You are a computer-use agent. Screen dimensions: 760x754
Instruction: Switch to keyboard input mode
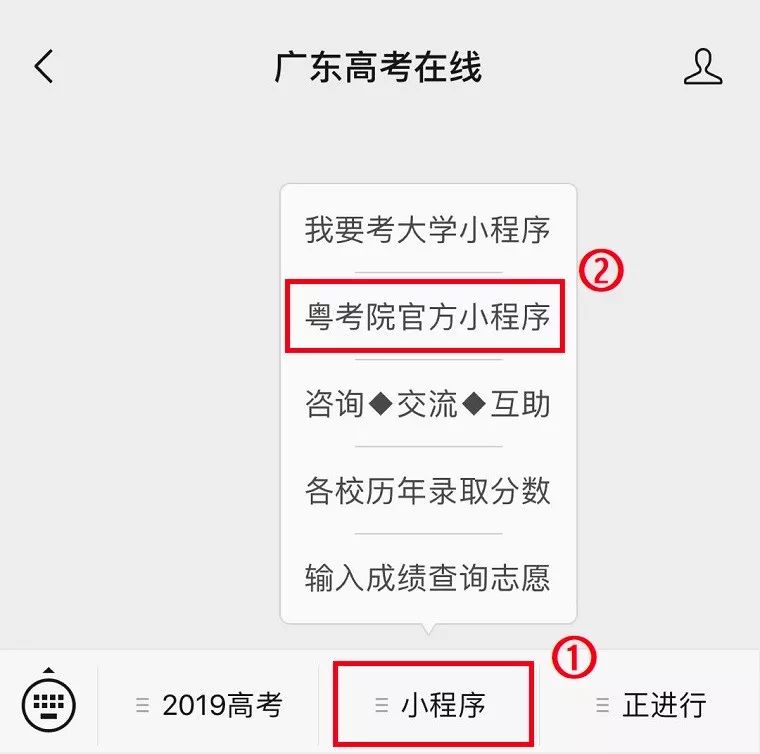point(48,702)
